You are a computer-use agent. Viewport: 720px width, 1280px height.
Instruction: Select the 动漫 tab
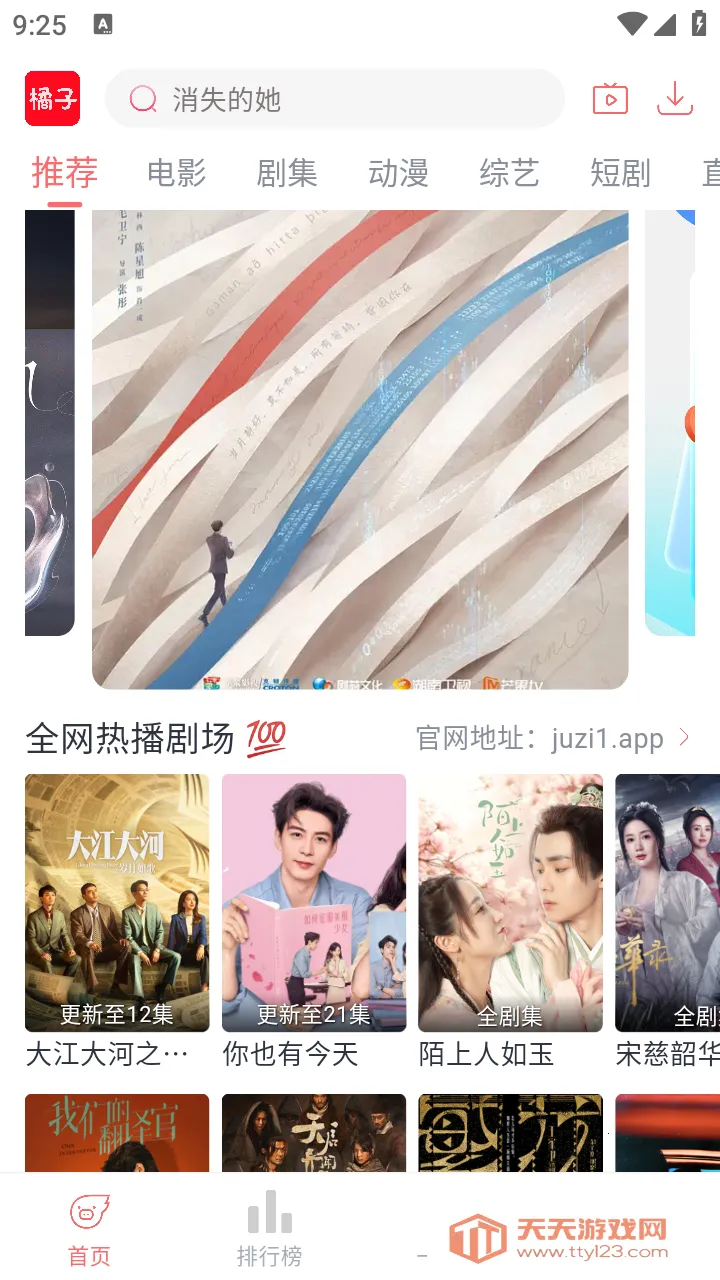click(x=398, y=173)
